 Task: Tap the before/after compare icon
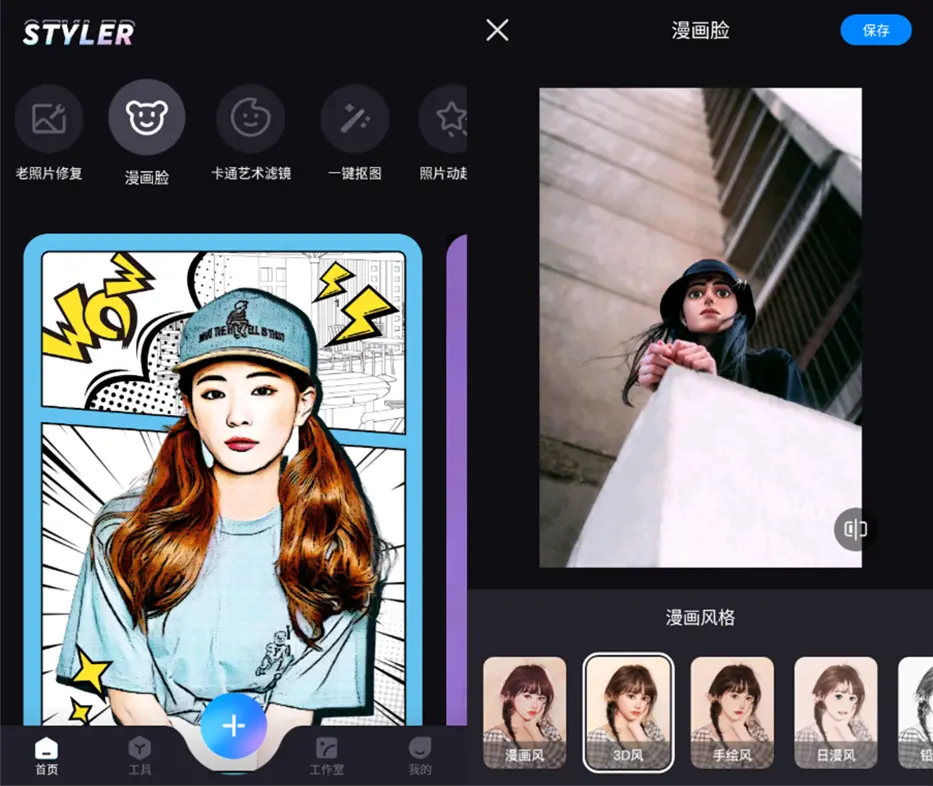coord(855,529)
